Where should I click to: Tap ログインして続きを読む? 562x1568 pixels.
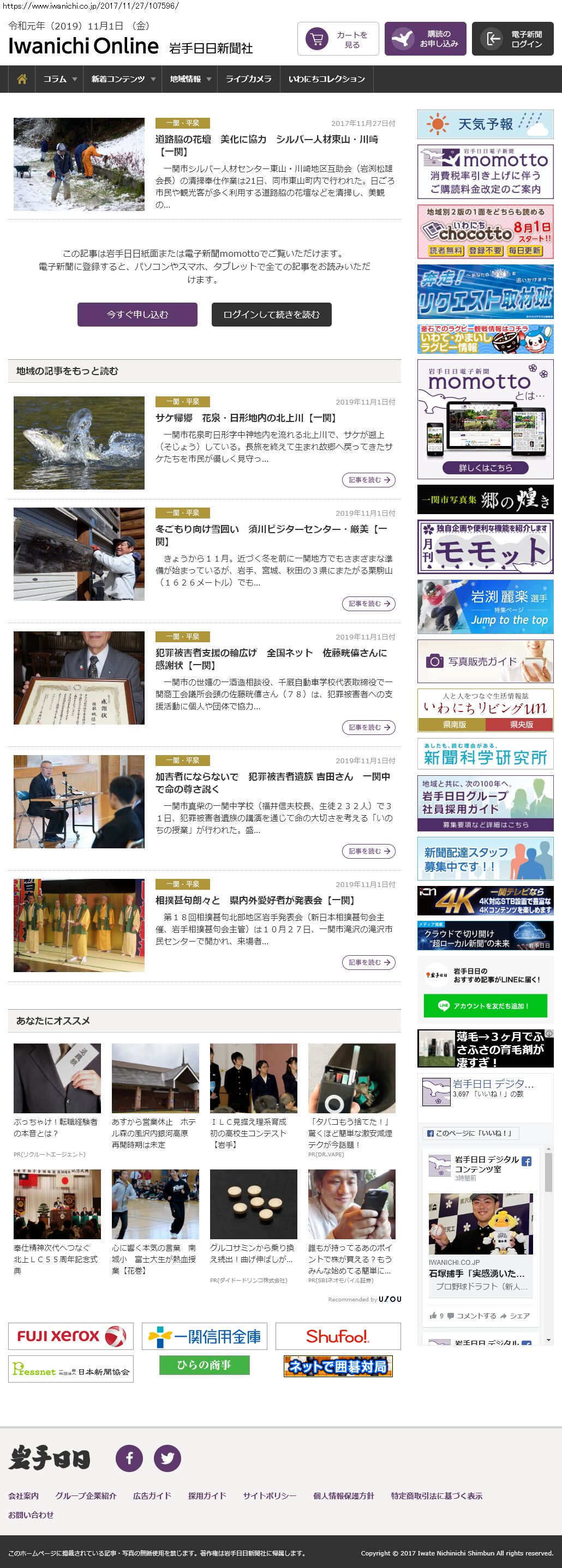pos(271,315)
